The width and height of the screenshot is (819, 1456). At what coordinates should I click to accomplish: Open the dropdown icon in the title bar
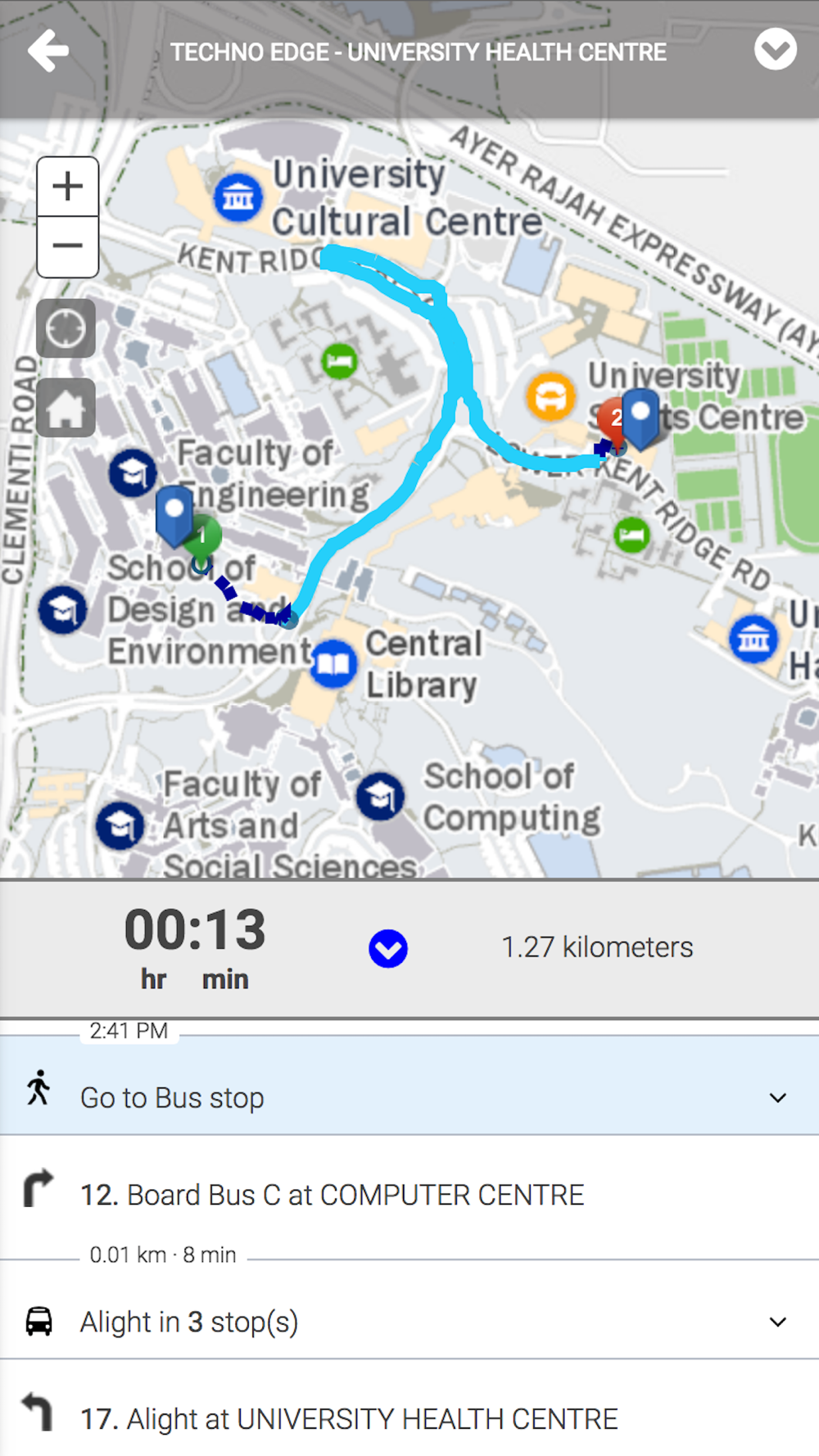[775, 50]
